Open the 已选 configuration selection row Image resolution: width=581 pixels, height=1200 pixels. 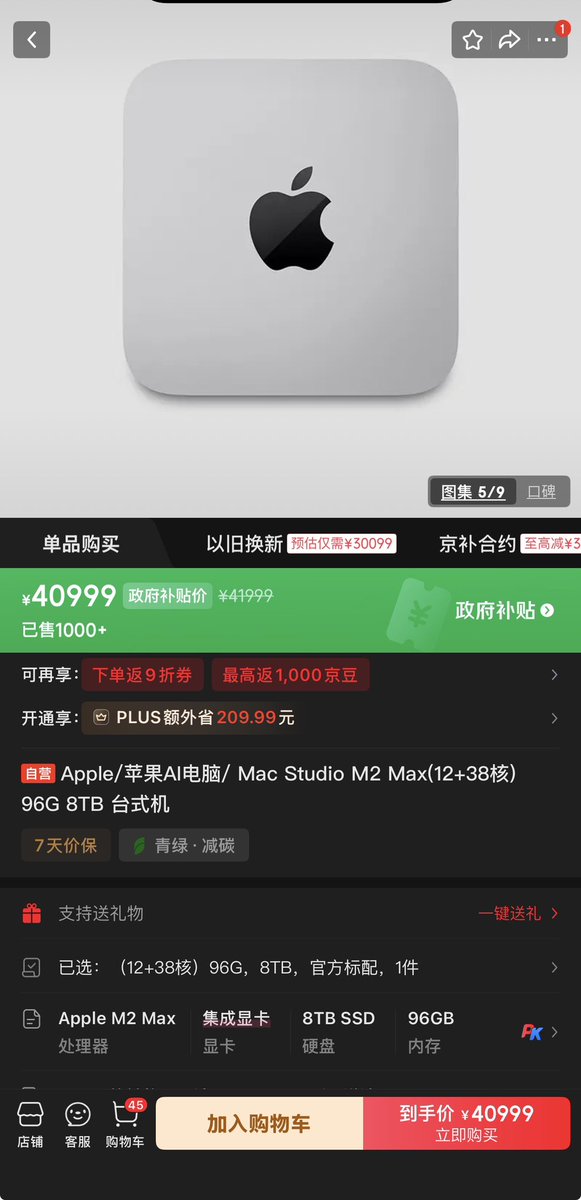click(x=290, y=967)
